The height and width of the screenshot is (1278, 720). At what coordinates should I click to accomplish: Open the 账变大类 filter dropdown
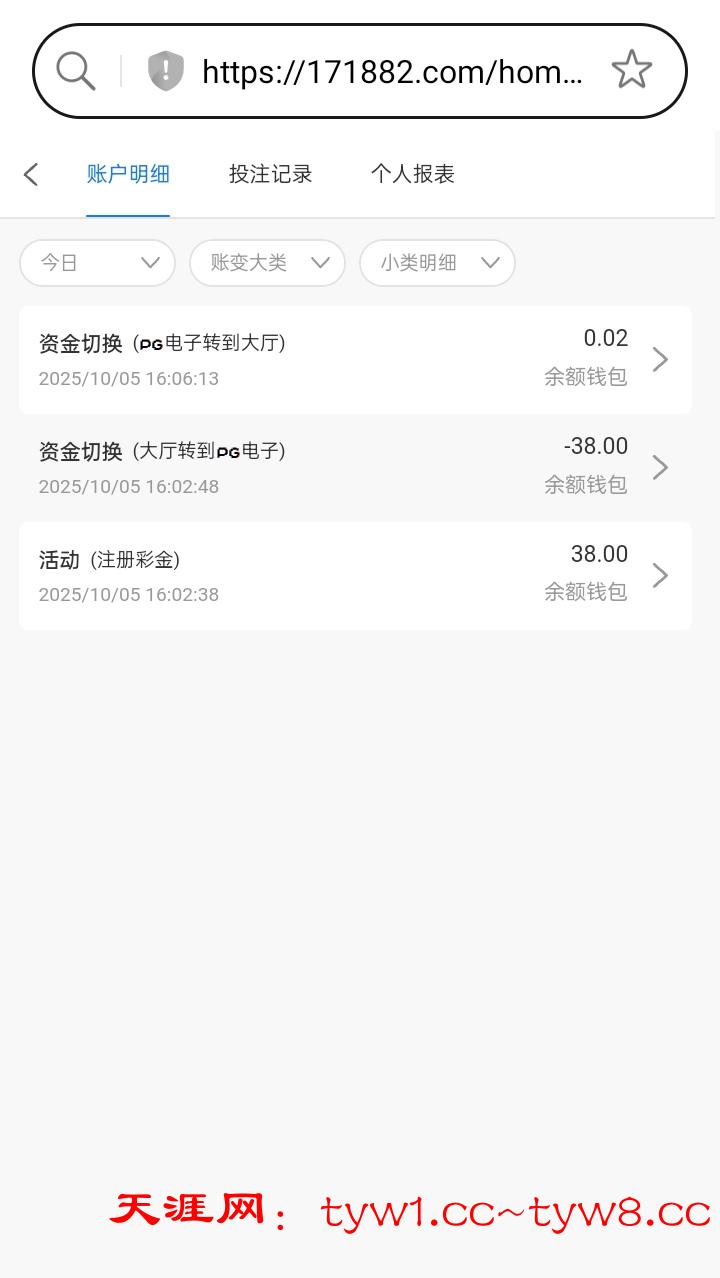pos(267,263)
